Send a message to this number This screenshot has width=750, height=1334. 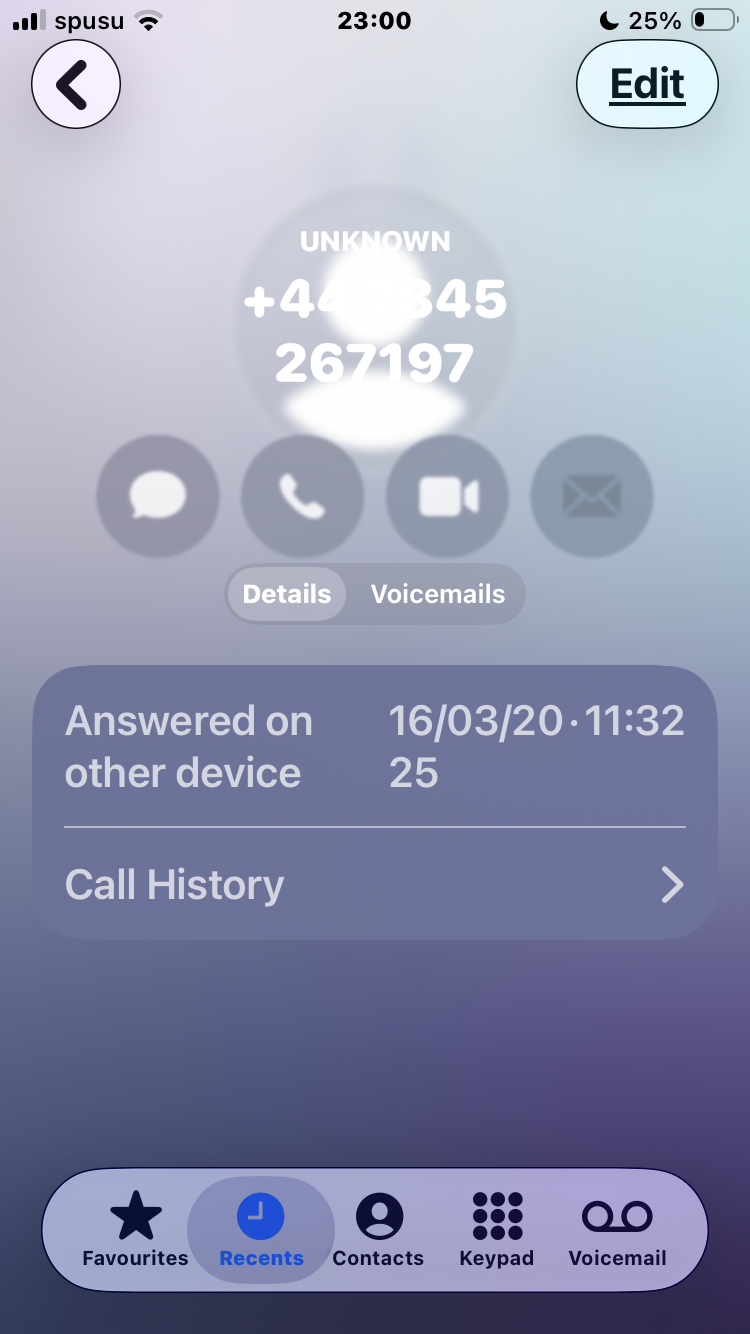[x=157, y=496]
